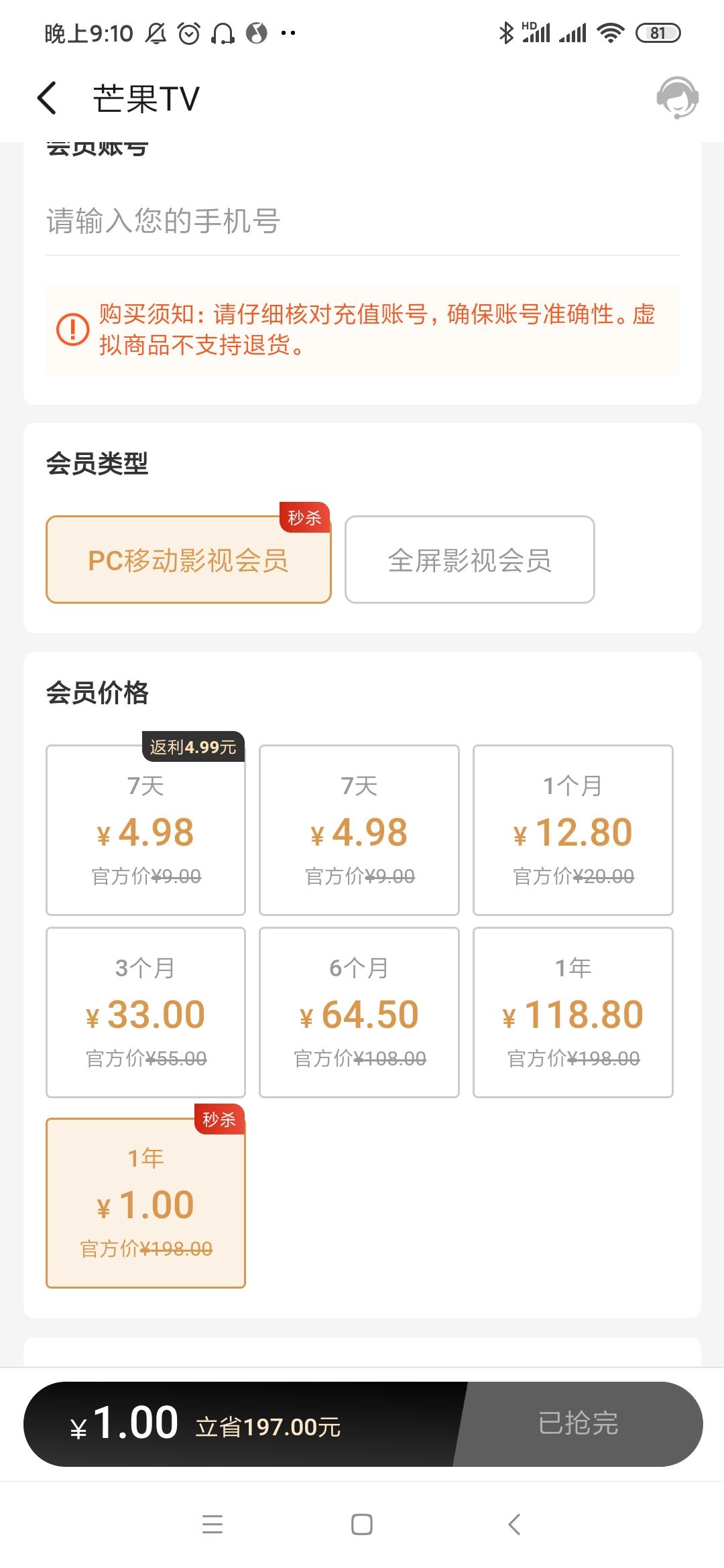Image resolution: width=724 pixels, height=1568 pixels.
Task: Select the 3个月 plan at ¥33.00
Action: [145, 1012]
